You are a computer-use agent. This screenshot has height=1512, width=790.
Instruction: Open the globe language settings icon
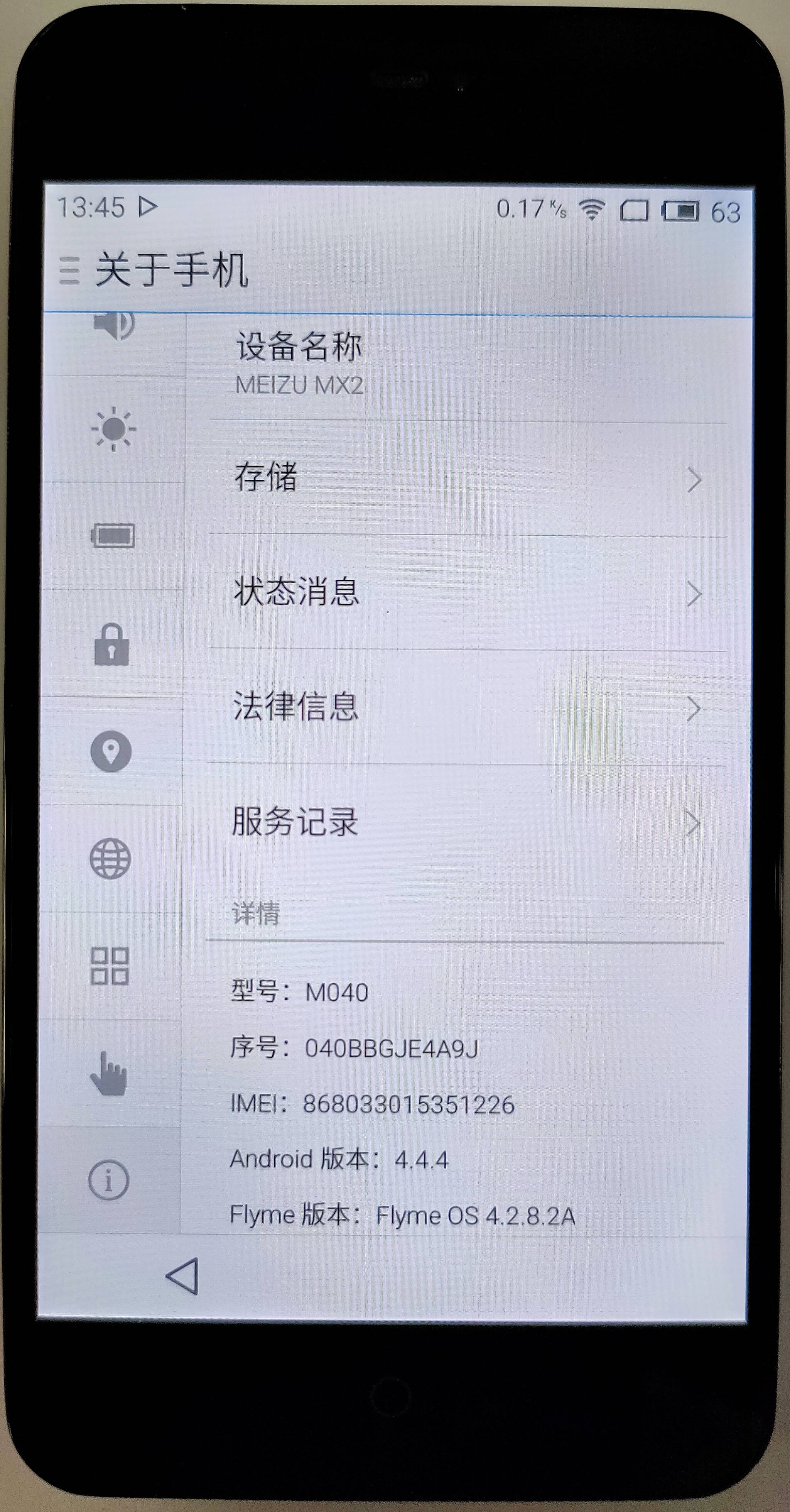coord(110,859)
